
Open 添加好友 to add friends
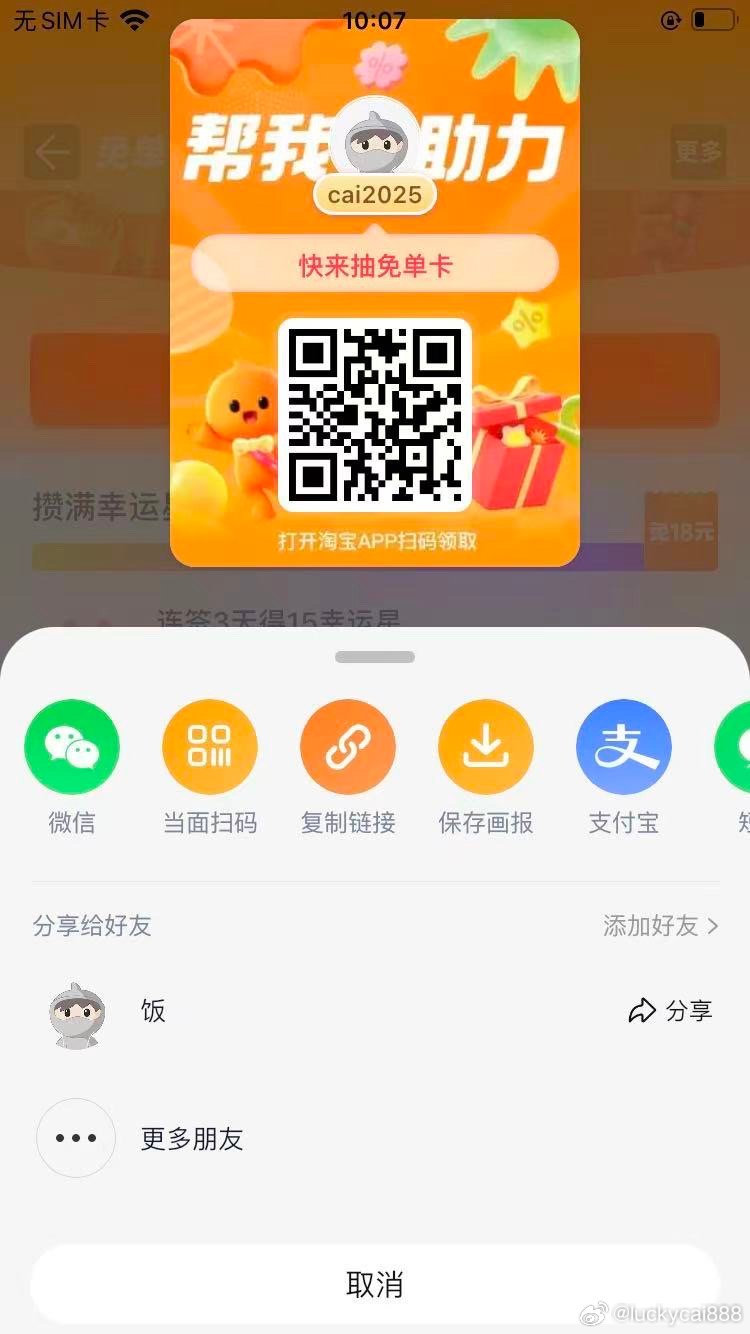point(660,926)
